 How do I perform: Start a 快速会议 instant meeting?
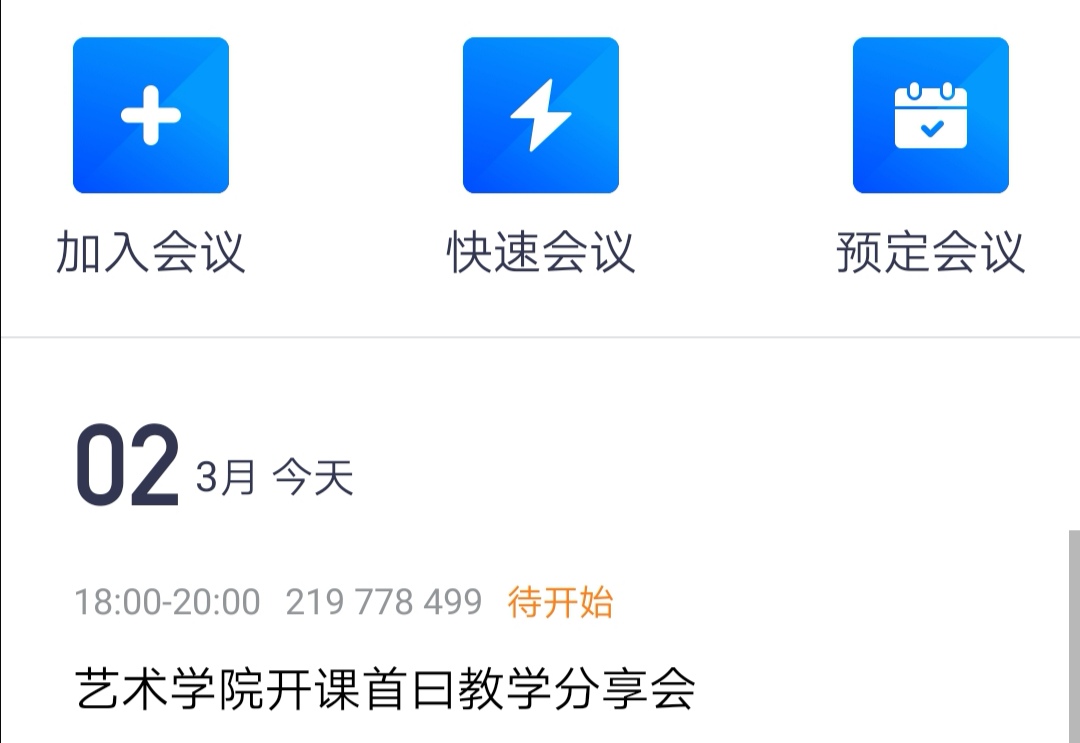pyautogui.click(x=541, y=116)
